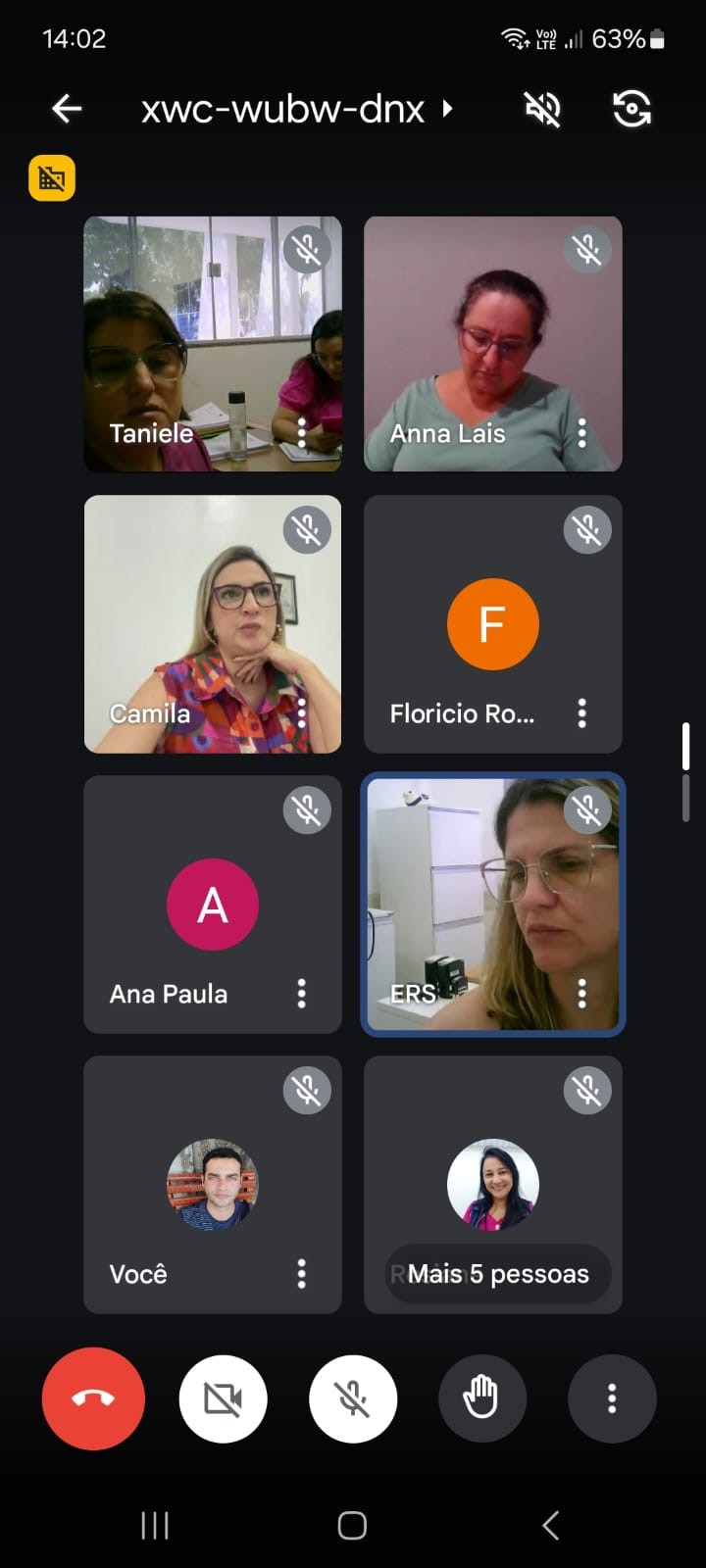
Task: Unmute the microphone
Action: click(353, 1398)
